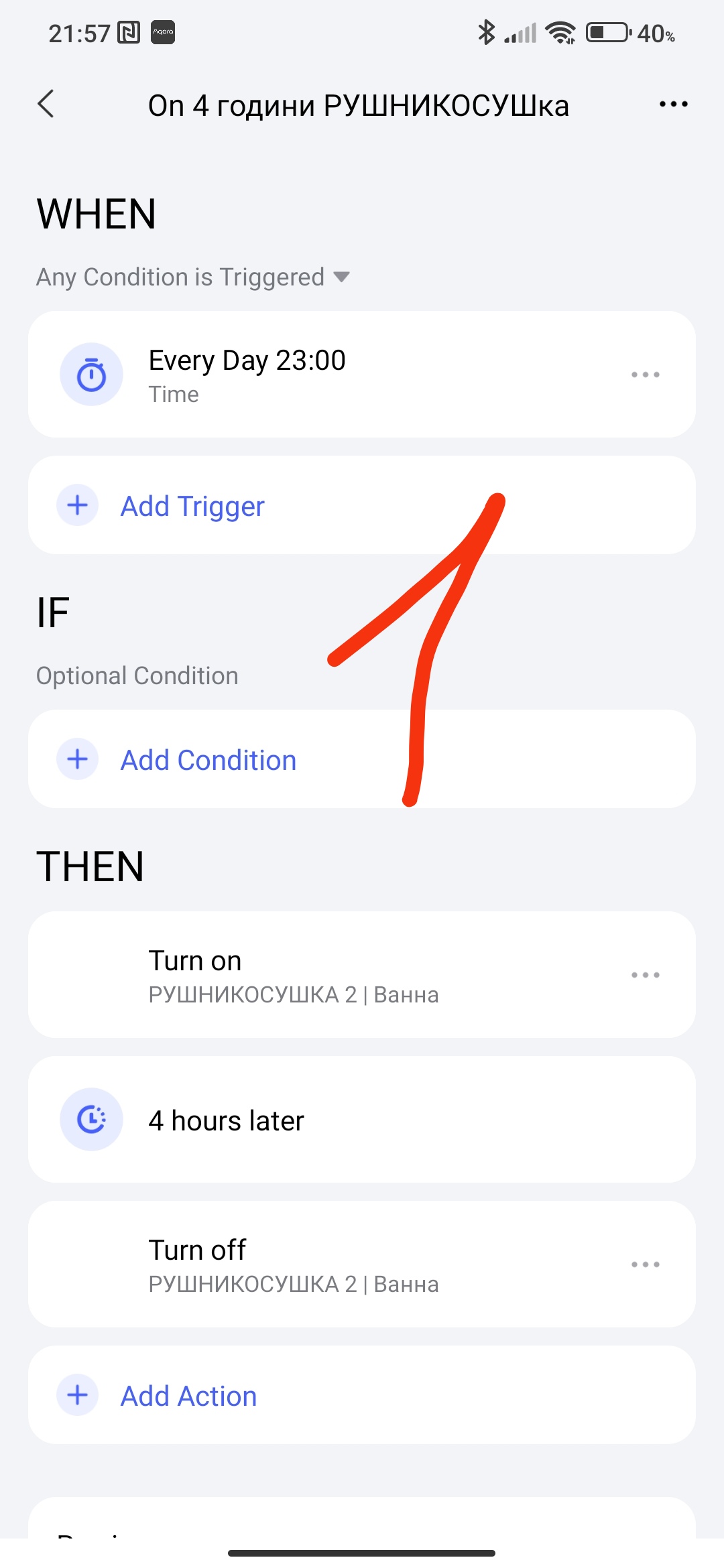The height and width of the screenshot is (1568, 724).
Task: Add an optional condition
Action: pyautogui.click(x=208, y=760)
